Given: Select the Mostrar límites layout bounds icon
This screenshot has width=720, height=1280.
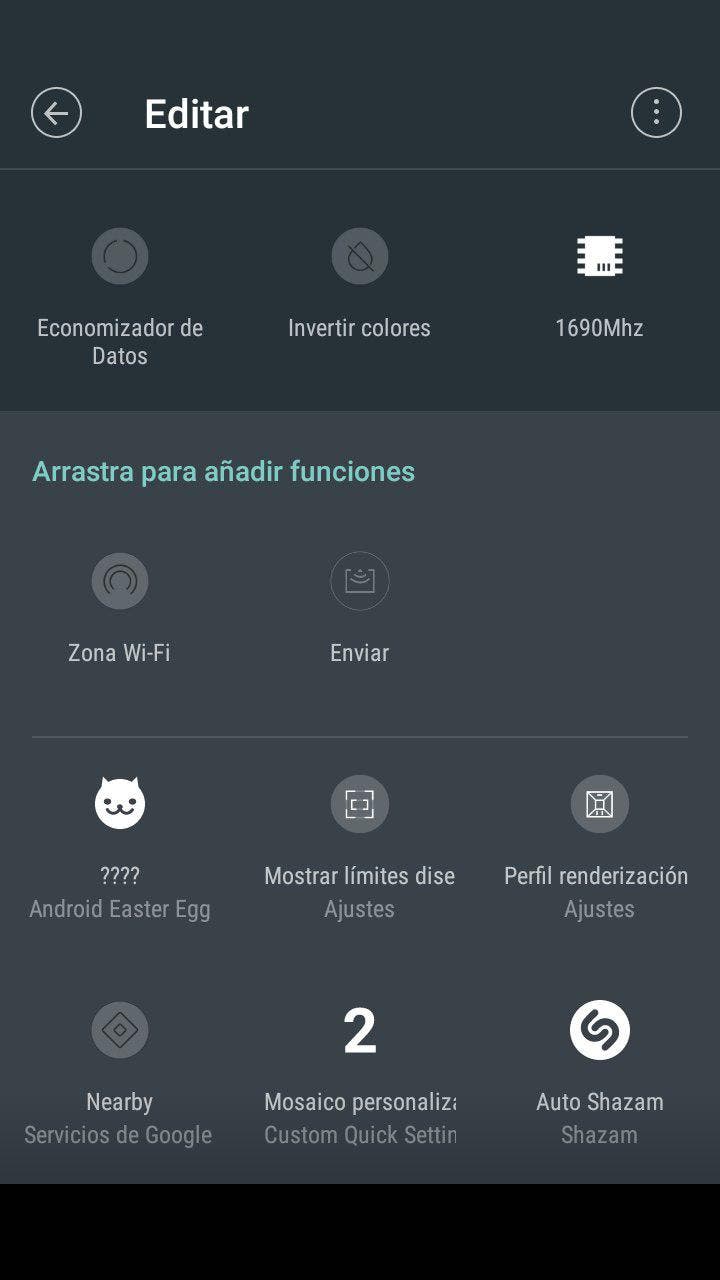Looking at the screenshot, I should (359, 803).
